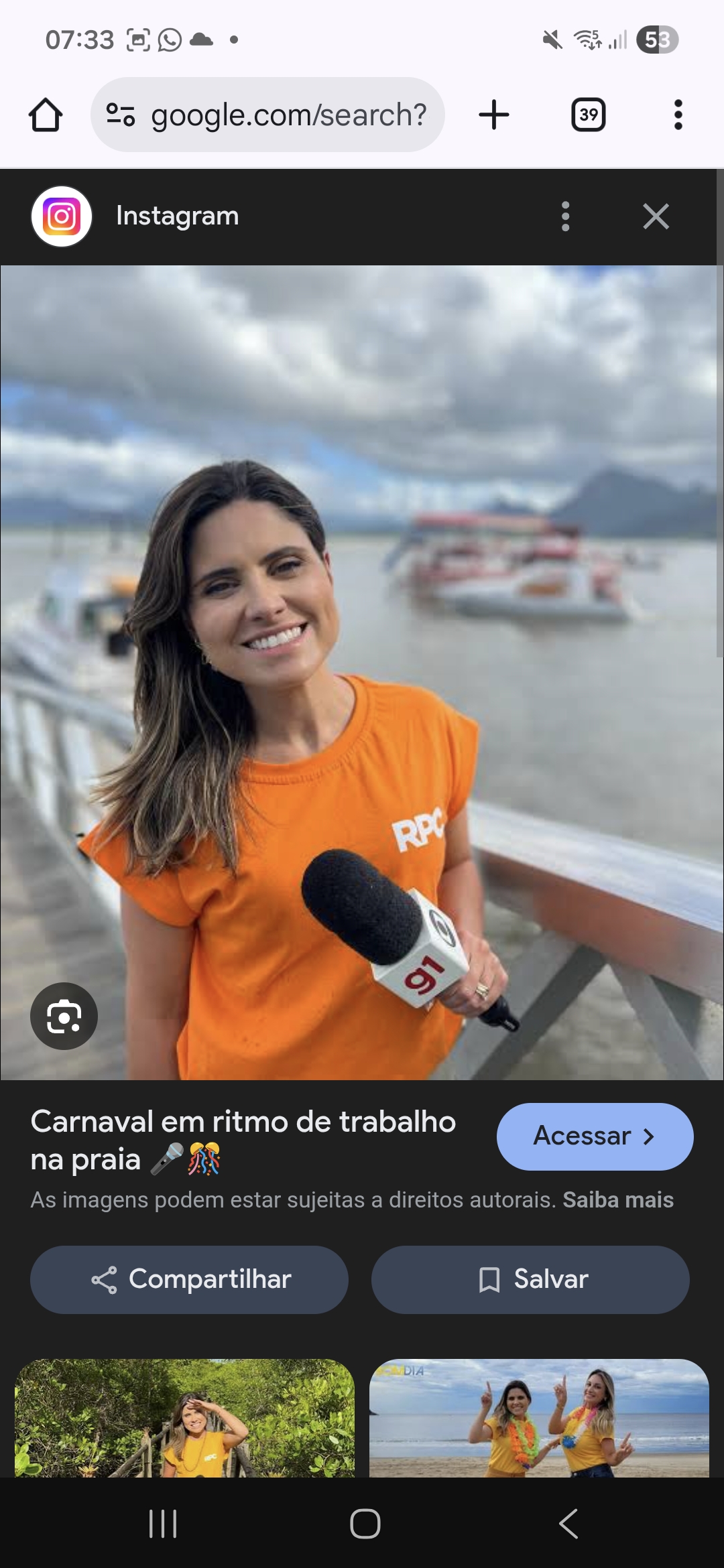Search this image with Google Lens
Screen dimensions: 724x1568
pos(64,1016)
